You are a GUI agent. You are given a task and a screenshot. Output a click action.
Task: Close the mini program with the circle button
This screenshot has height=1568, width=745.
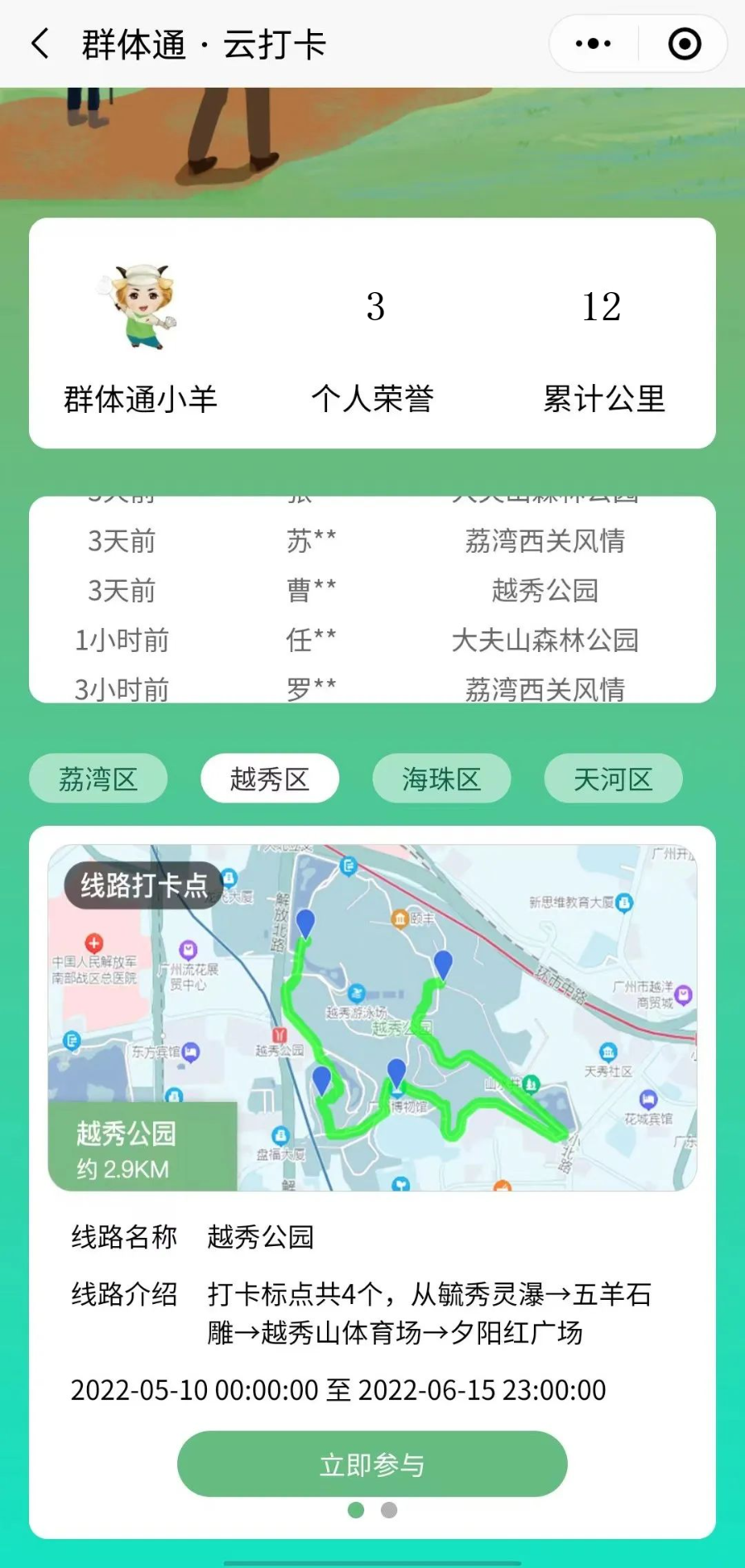pos(685,44)
